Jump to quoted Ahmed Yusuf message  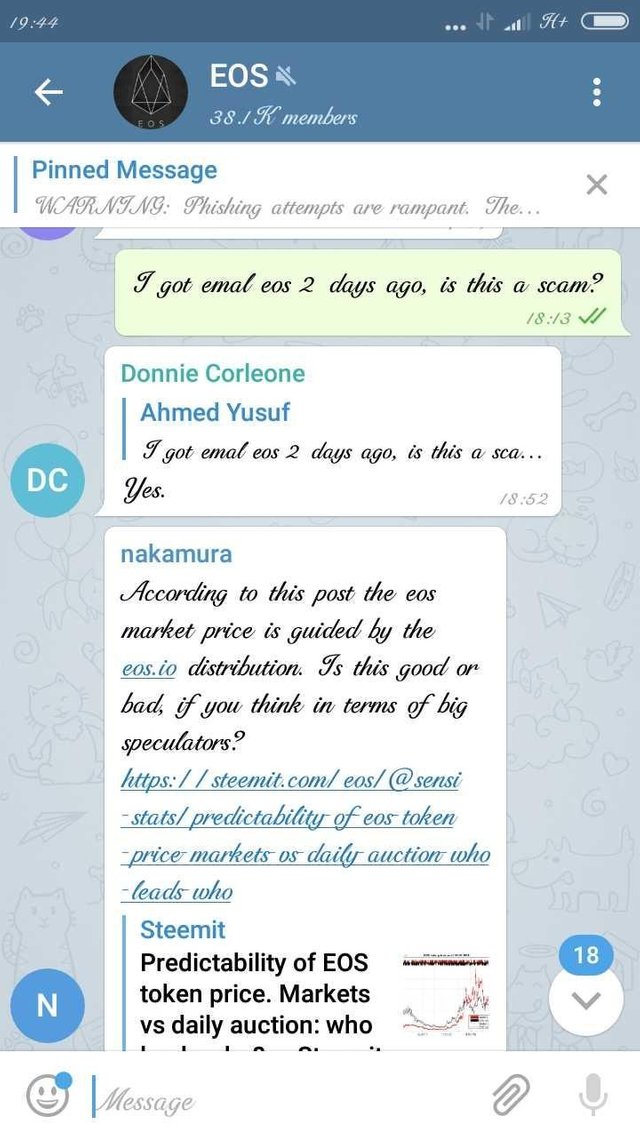330,432
